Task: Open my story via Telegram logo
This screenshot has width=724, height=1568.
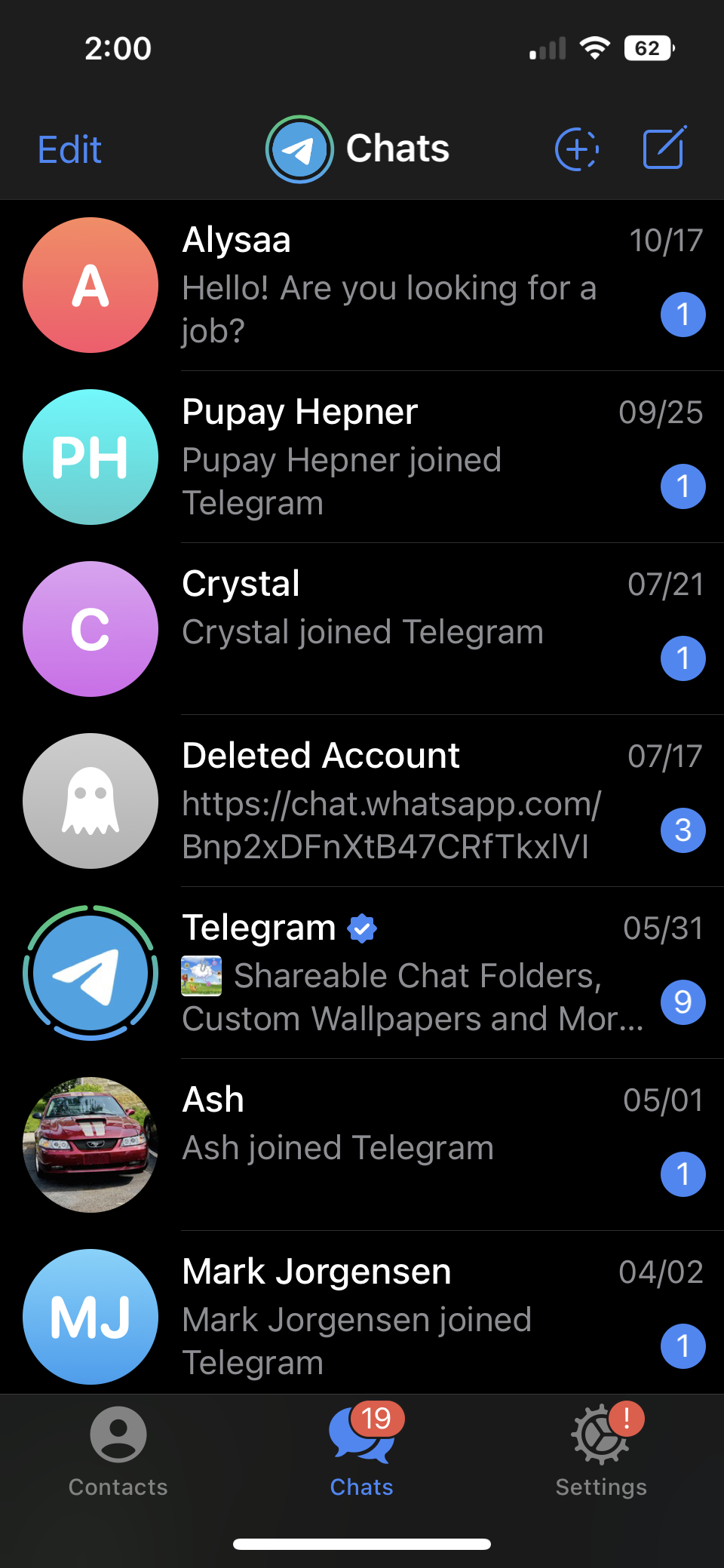Action: coord(299,149)
